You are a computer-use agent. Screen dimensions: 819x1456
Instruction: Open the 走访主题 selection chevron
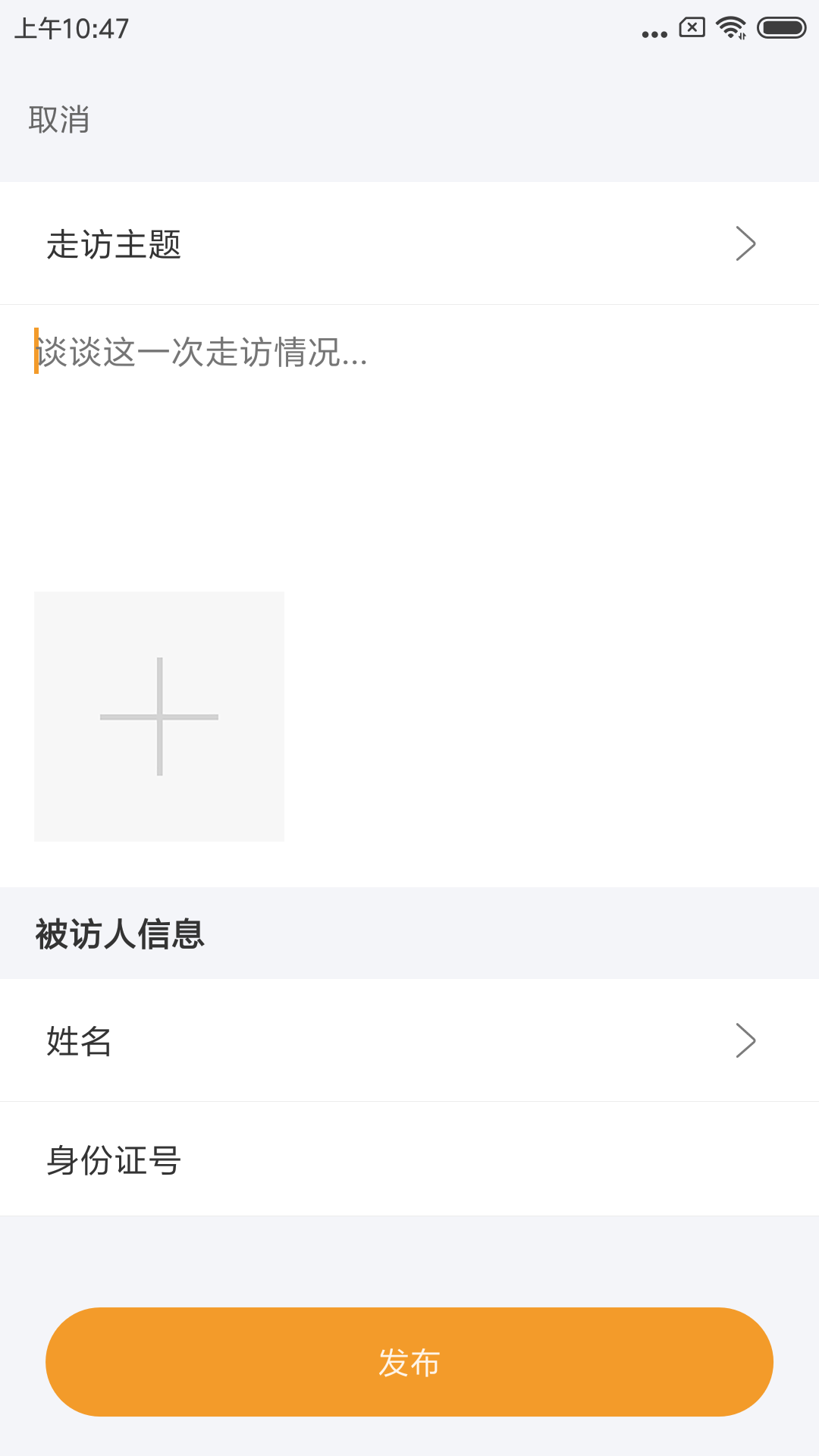(746, 243)
